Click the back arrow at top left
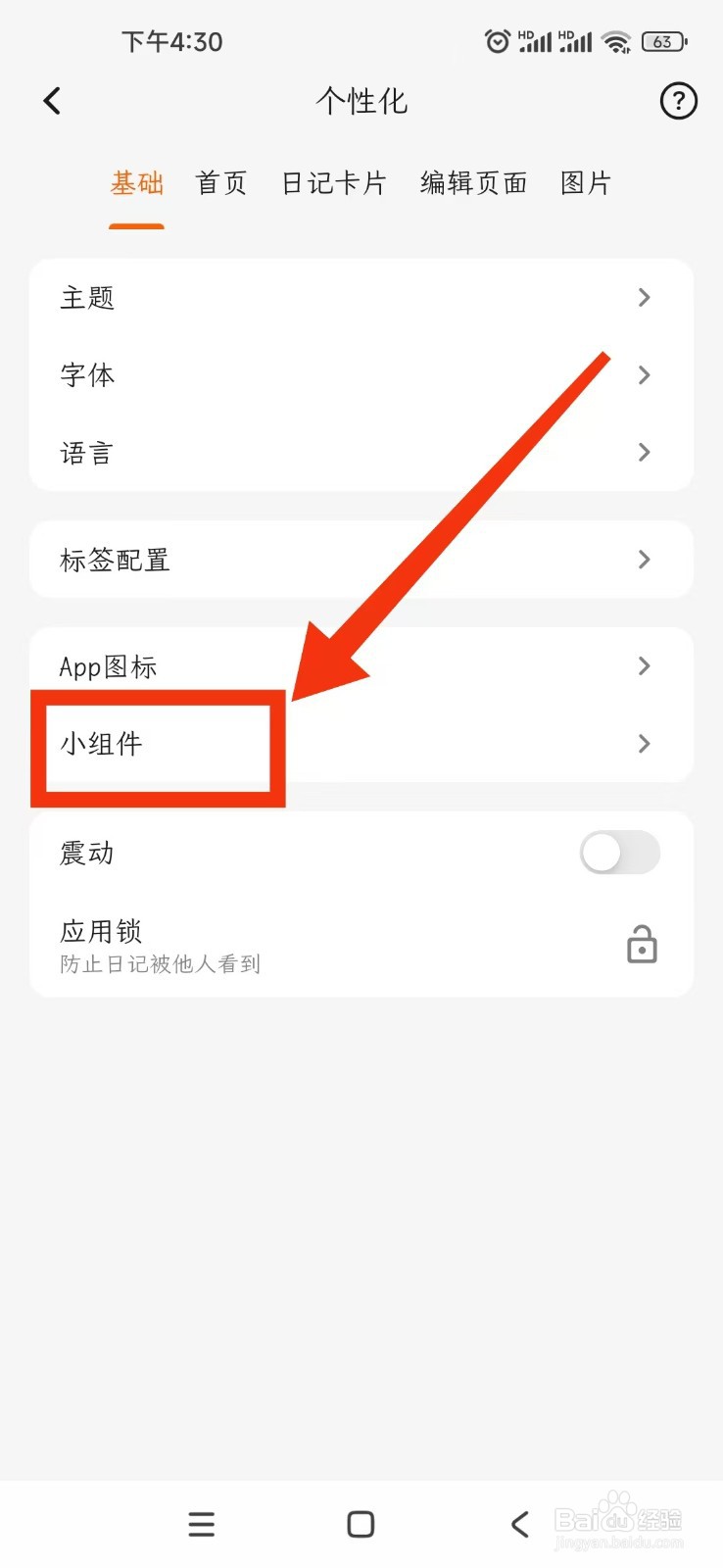The width and height of the screenshot is (723, 1568). pyautogui.click(x=51, y=101)
